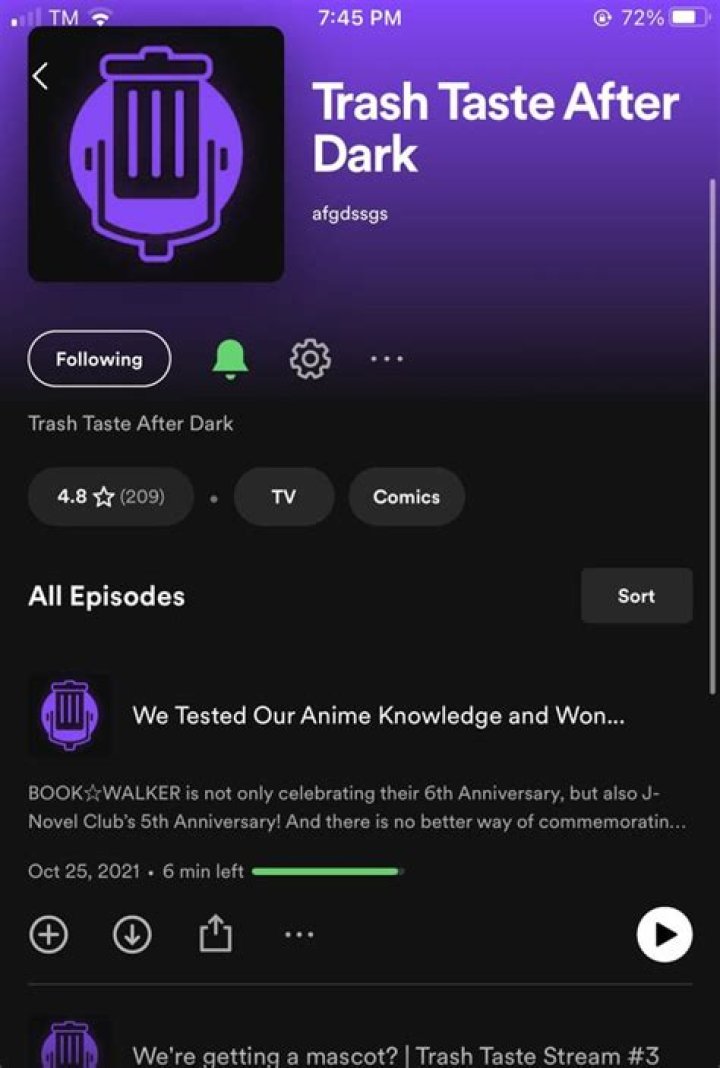Tap the Following button to unfollow
Viewport: 720px width, 1068px height.
tap(99, 358)
